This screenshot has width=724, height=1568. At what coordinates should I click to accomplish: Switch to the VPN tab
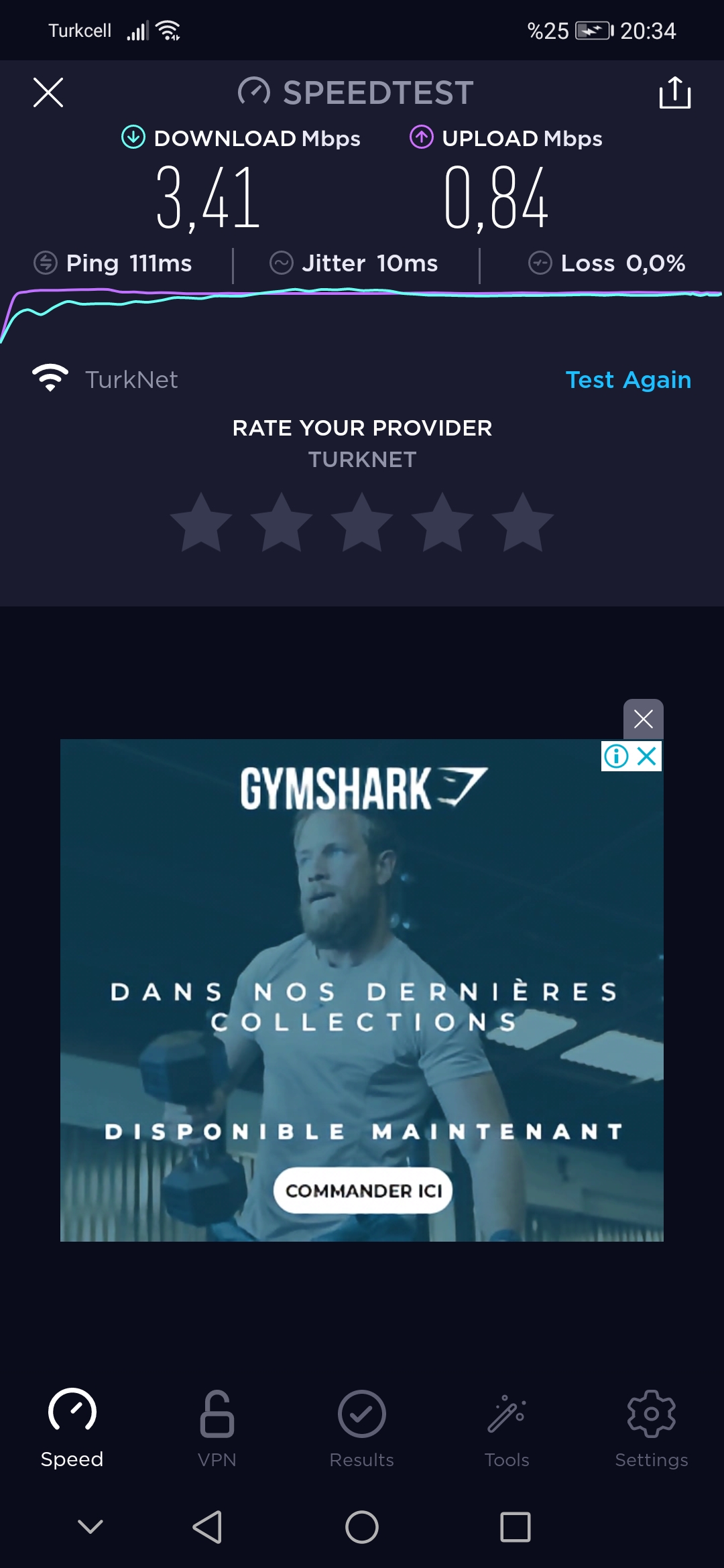[x=217, y=1429]
